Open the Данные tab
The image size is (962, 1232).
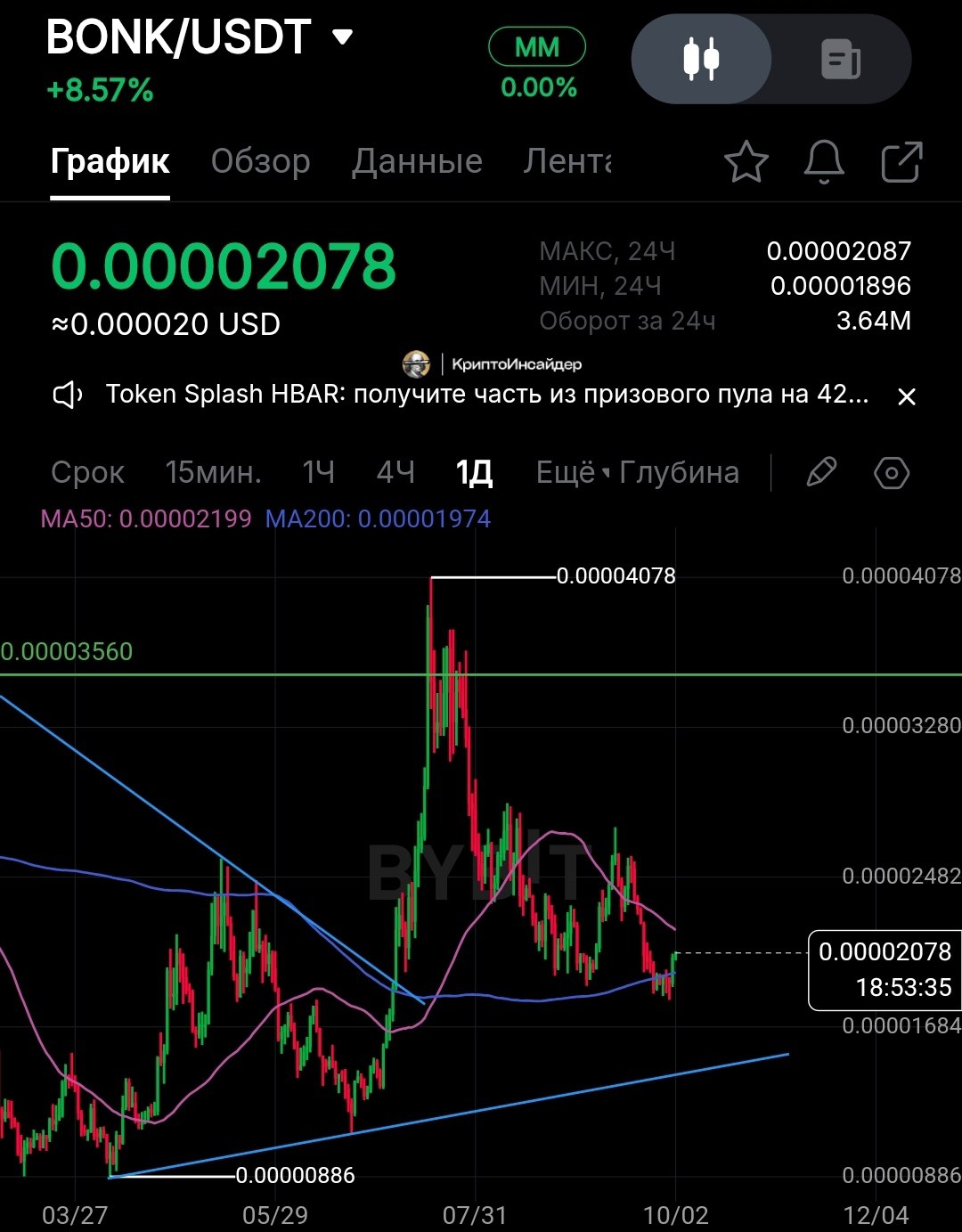pyautogui.click(x=417, y=161)
